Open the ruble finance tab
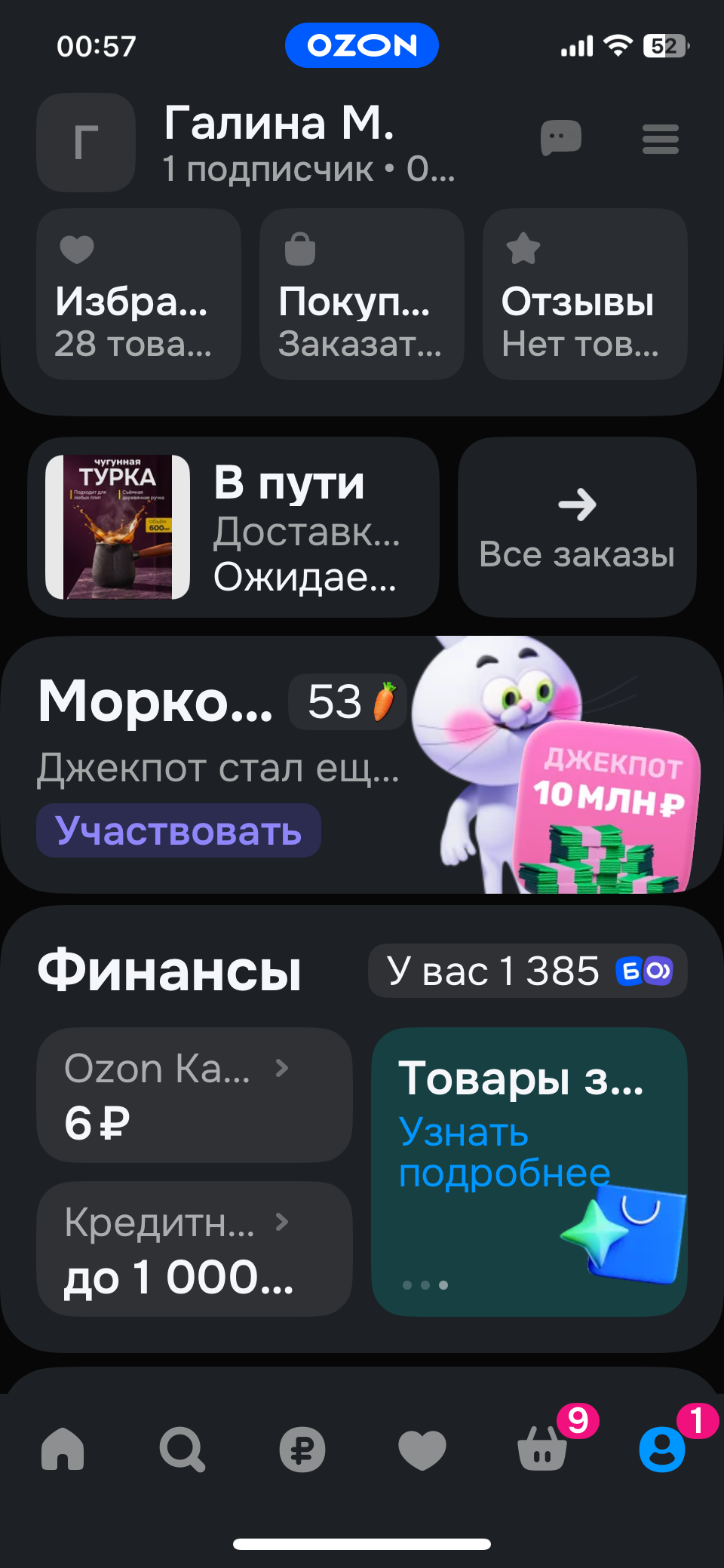This screenshot has width=724, height=1568. pos(302,1449)
